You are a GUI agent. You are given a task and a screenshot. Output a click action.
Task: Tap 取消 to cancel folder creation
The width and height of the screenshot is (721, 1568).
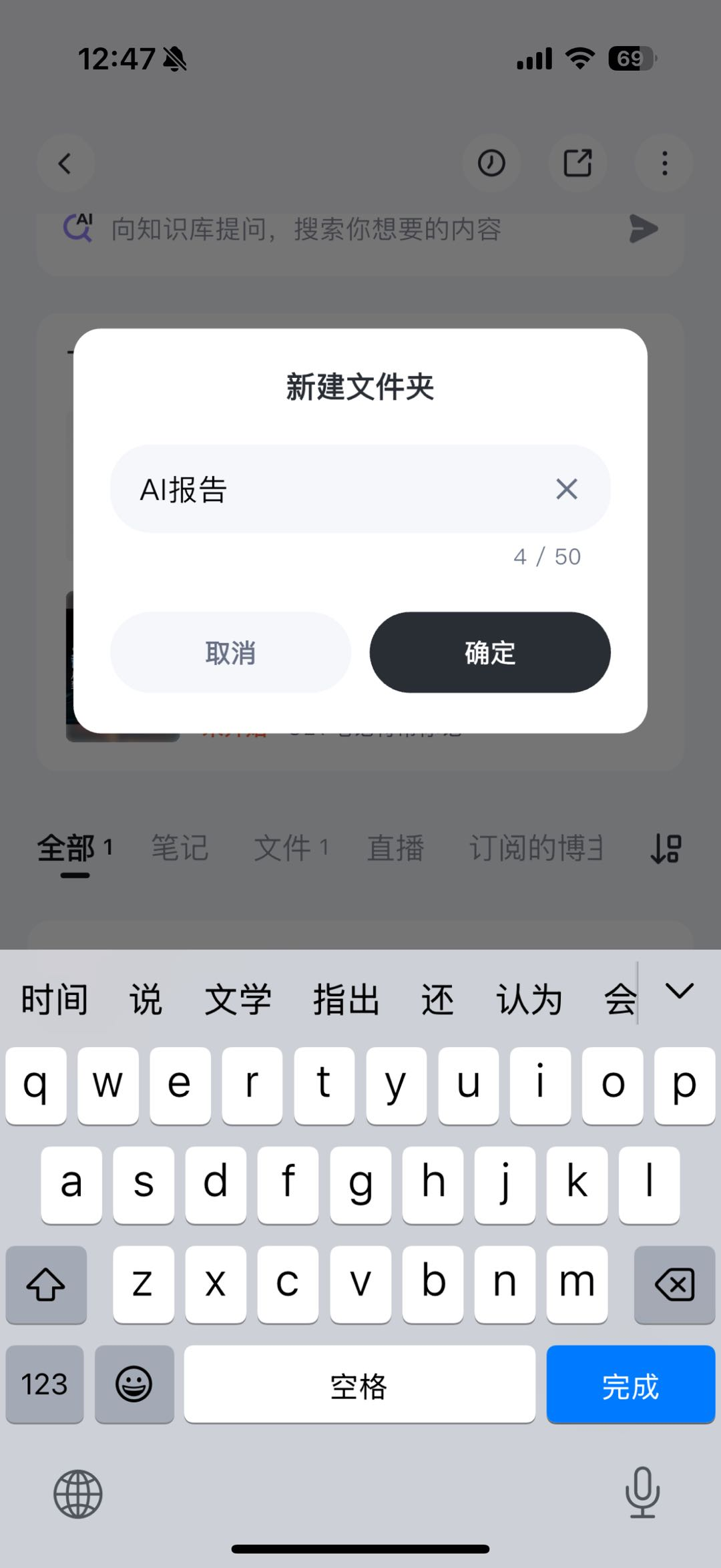click(230, 652)
